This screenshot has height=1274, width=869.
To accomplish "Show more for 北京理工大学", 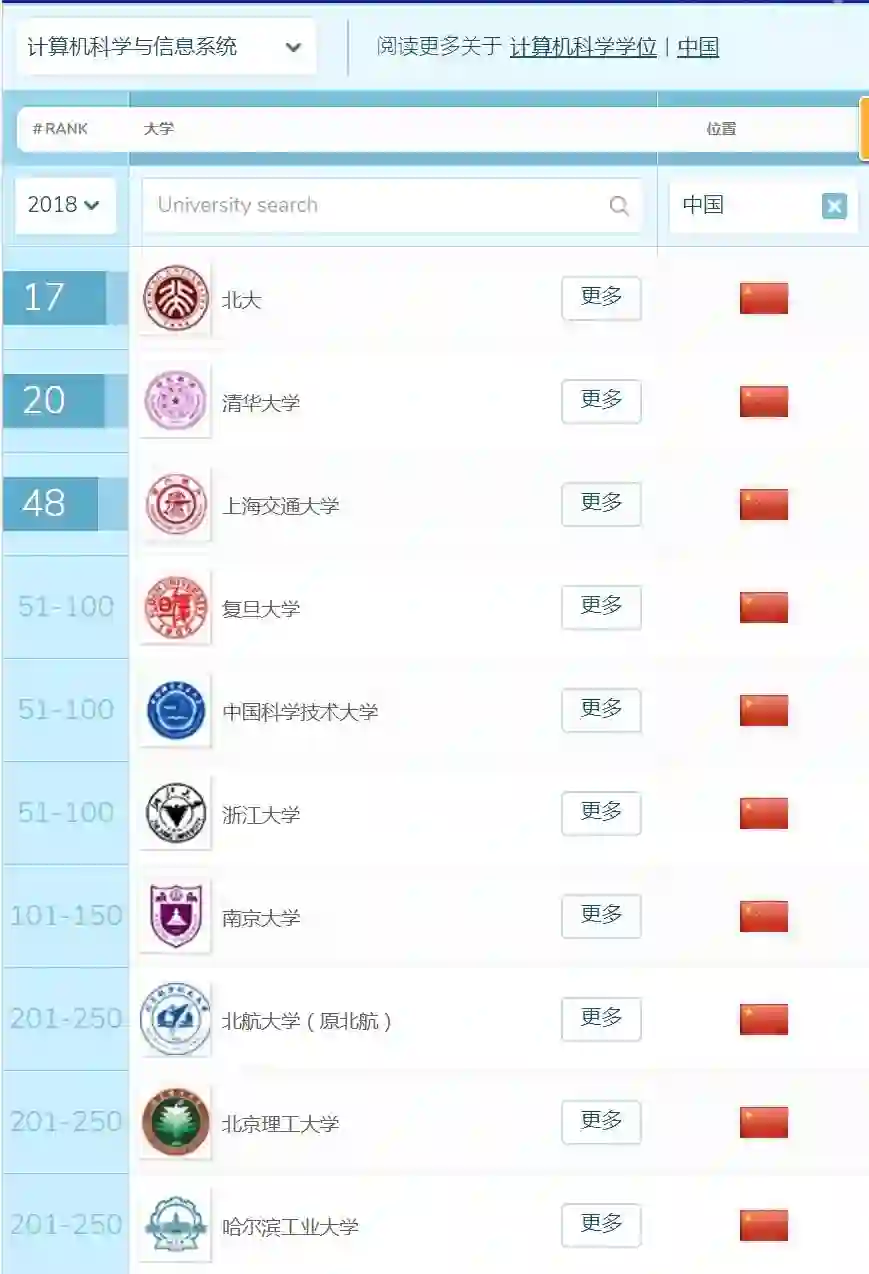I will [x=601, y=1122].
